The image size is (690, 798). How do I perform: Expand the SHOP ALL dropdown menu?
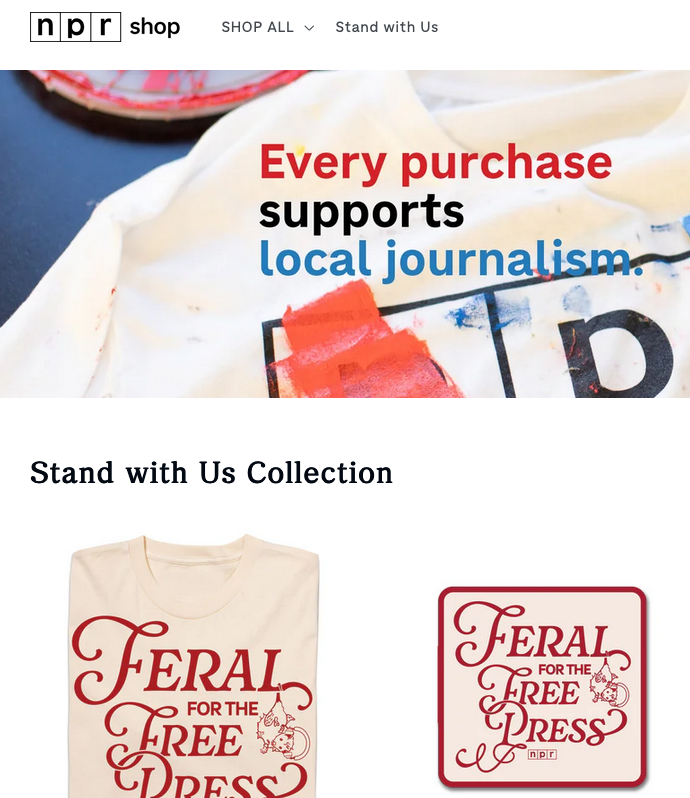pos(267,27)
